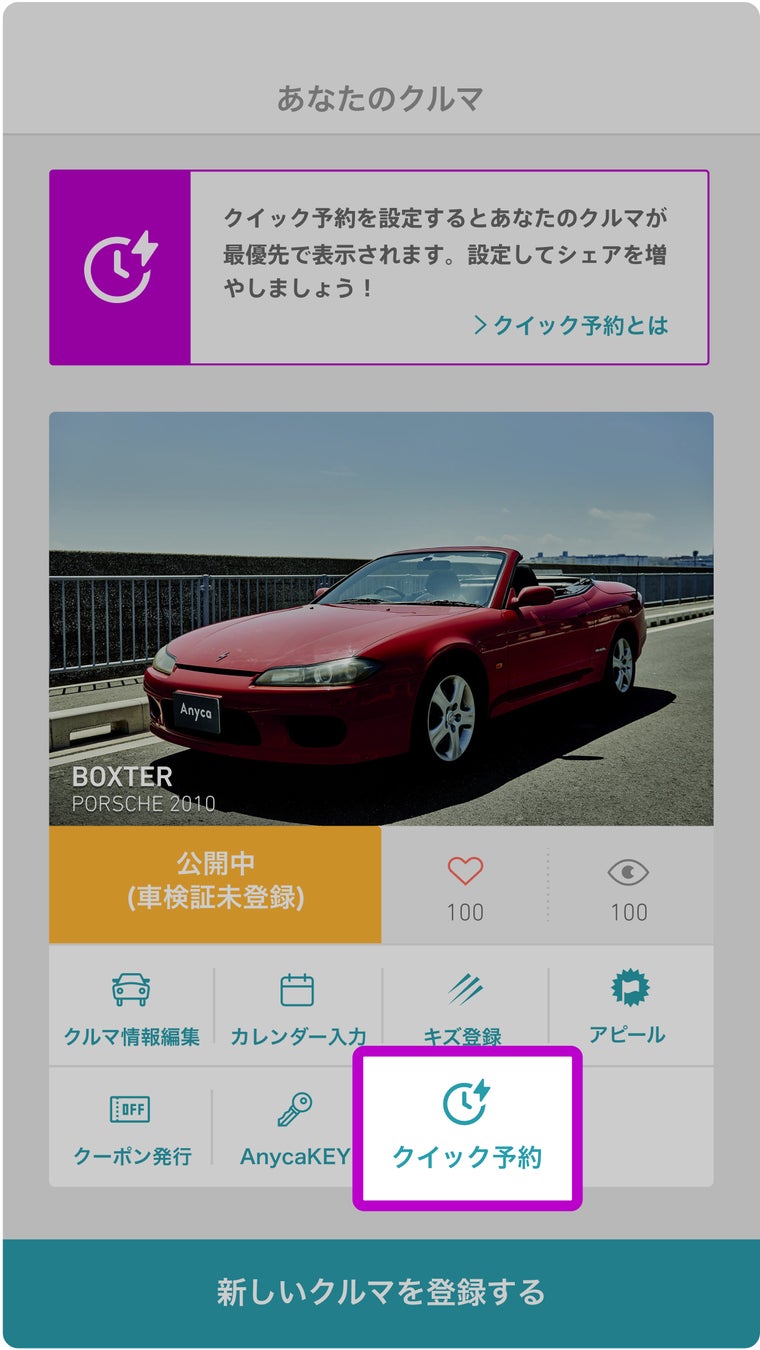Open クルマ情報編集 to edit car info

(x=131, y=1007)
